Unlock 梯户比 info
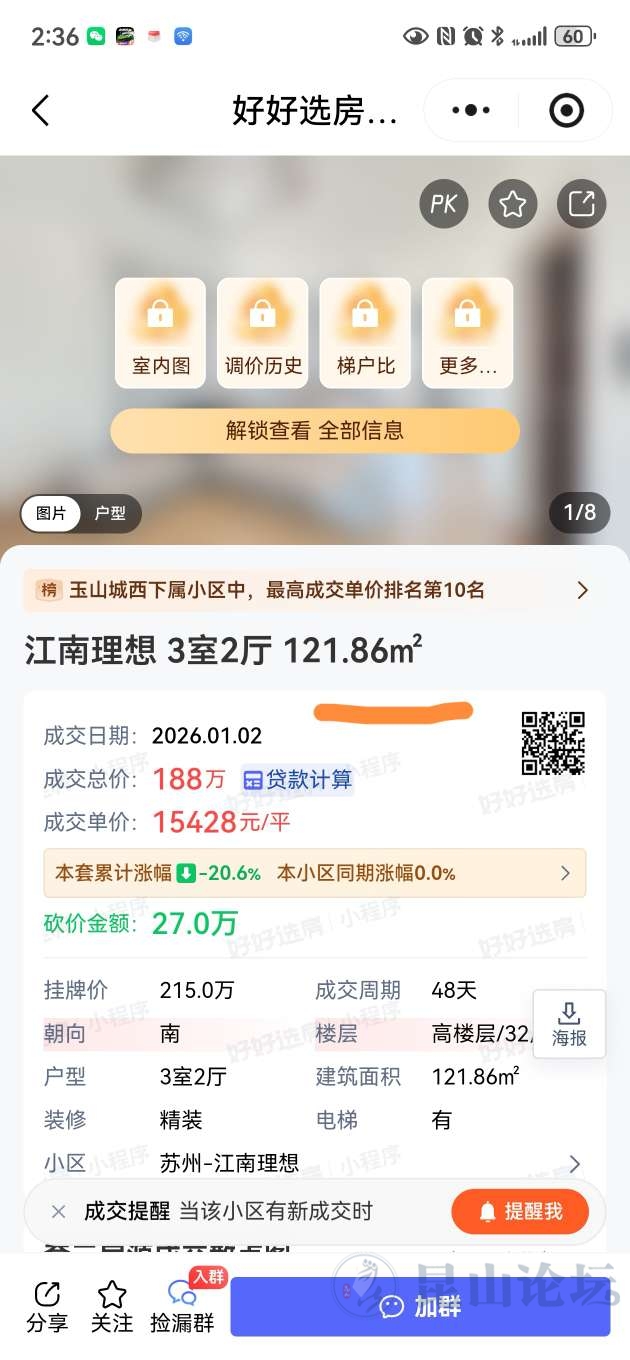Image resolution: width=630 pixels, height=1360 pixels. (365, 332)
